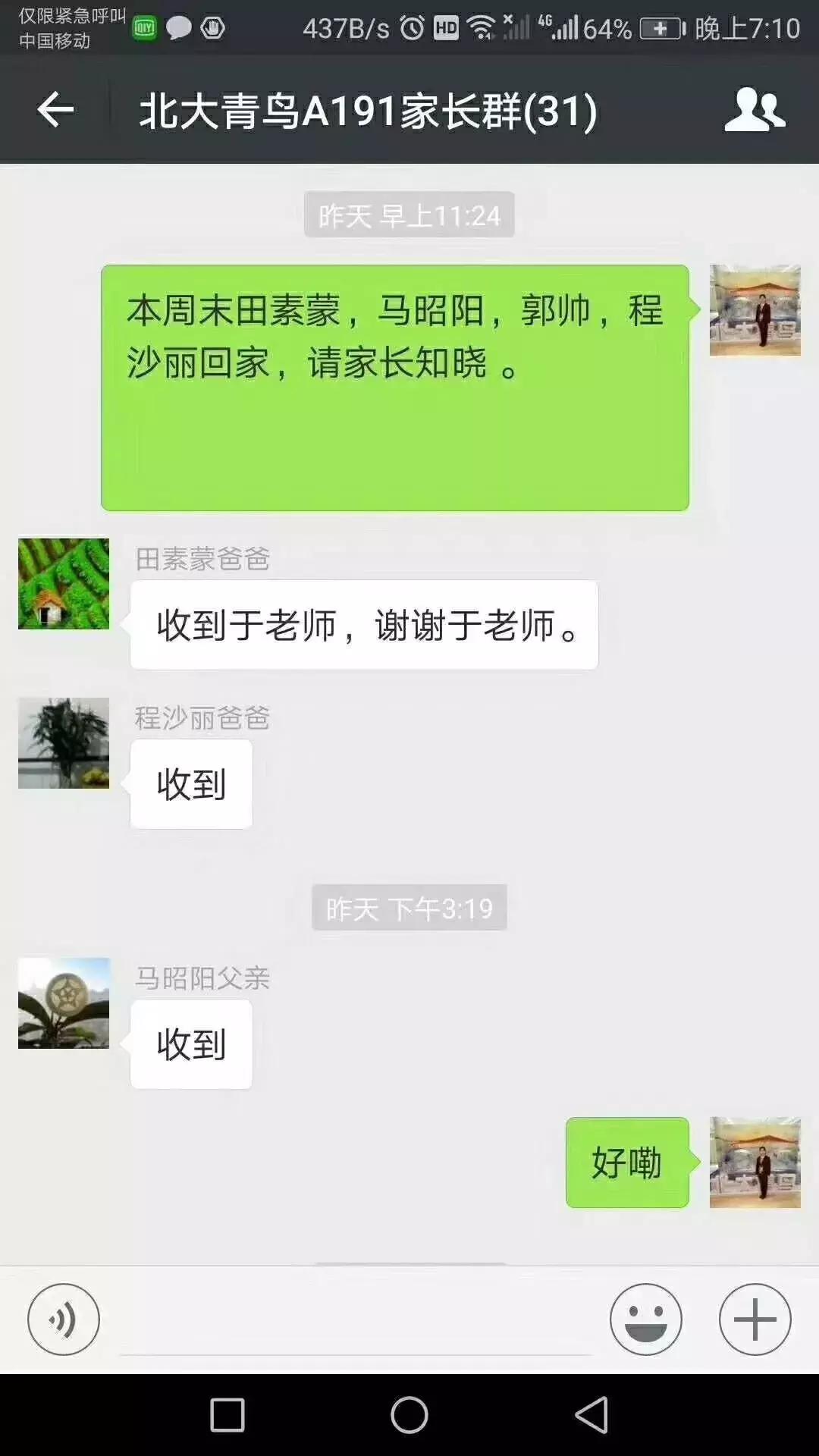Screen dimensions: 819x1456
Task: Tap the 昨天 下午3:19 timestamp
Action: (x=409, y=908)
